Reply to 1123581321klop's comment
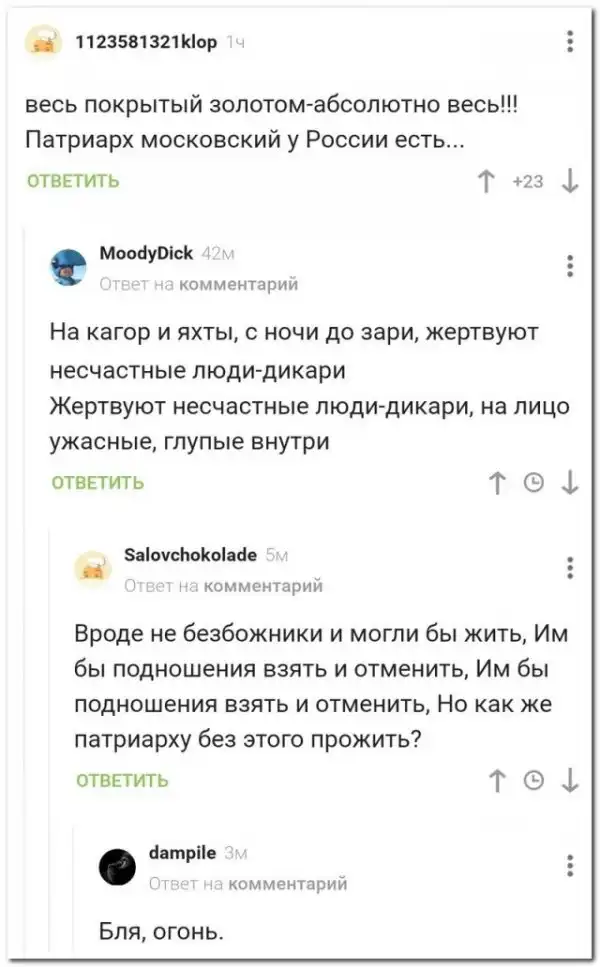This screenshot has width=600, height=967. pyautogui.click(x=72, y=181)
